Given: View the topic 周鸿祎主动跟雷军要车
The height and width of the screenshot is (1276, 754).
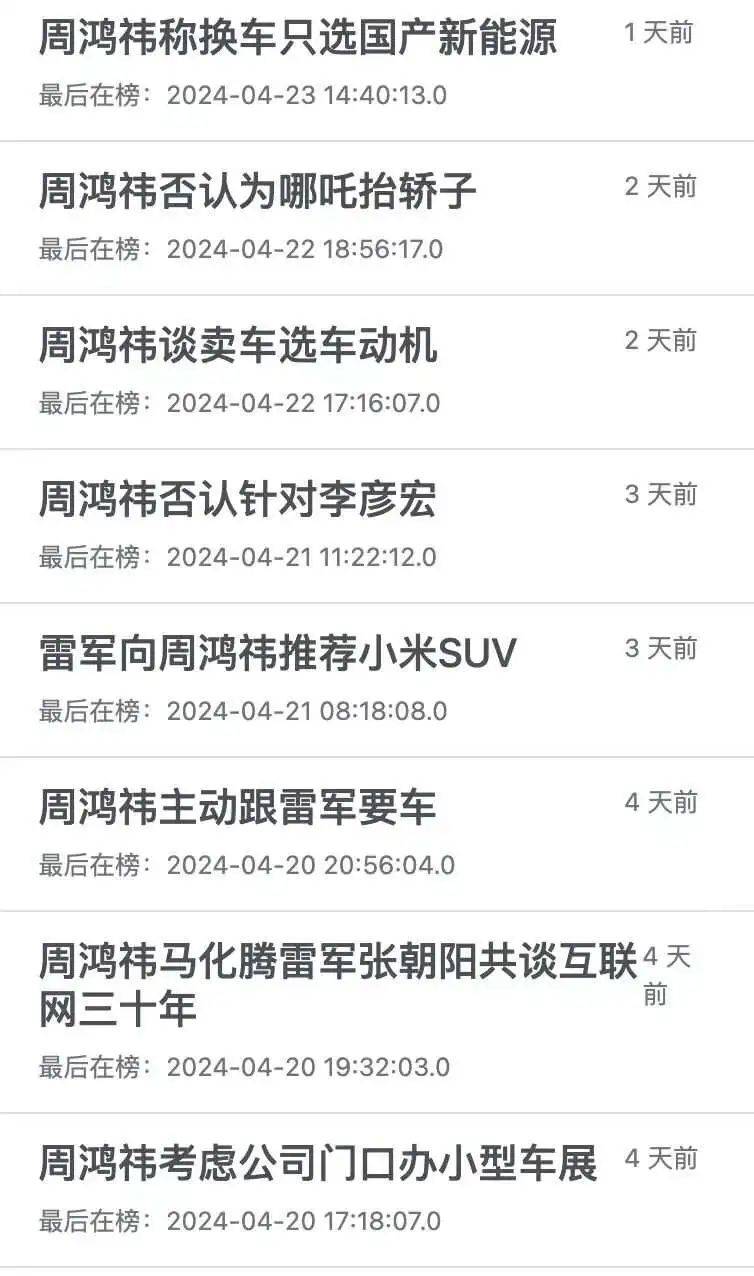Looking at the screenshot, I should coord(238,807).
